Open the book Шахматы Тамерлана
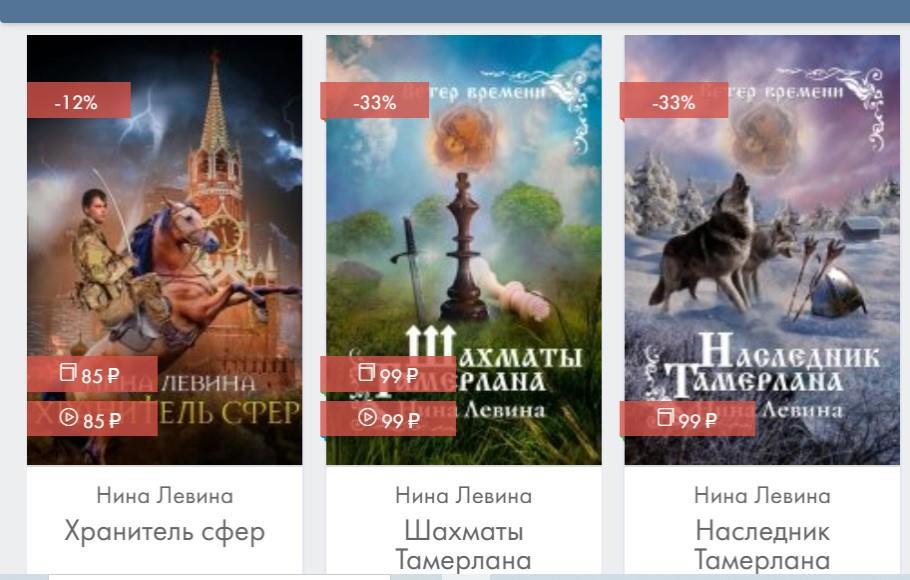The width and height of the screenshot is (910, 580). [463, 544]
